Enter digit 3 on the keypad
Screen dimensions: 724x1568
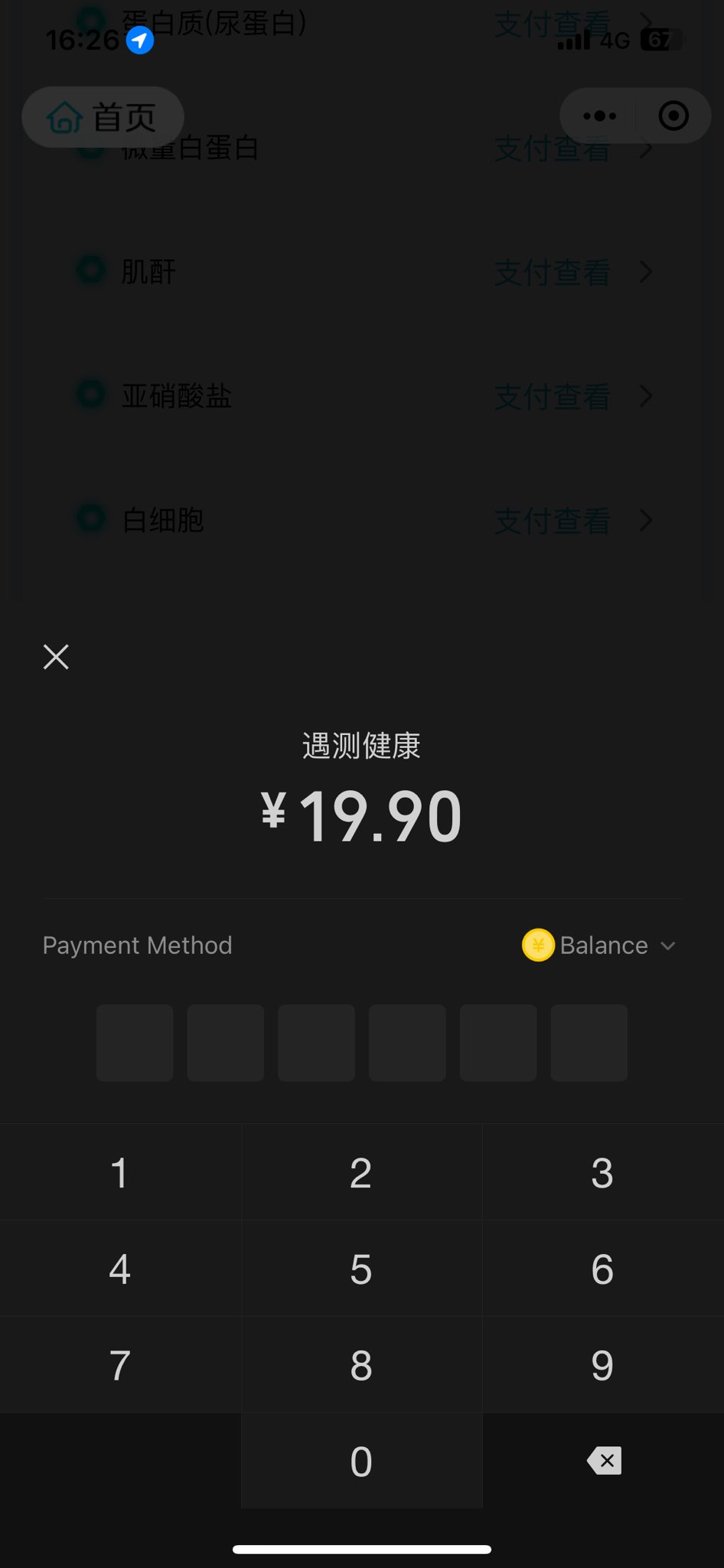[603, 1172]
